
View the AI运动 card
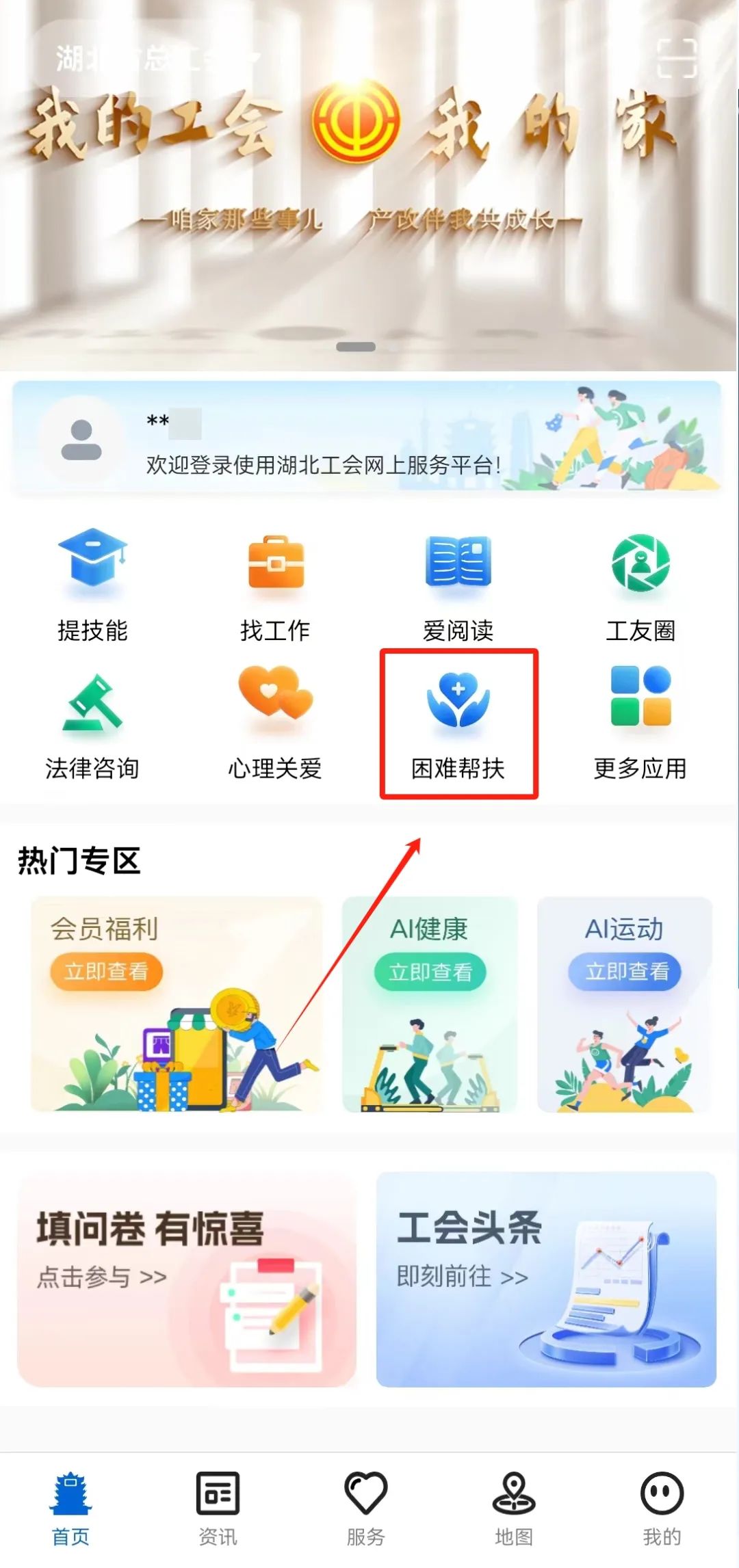[x=625, y=1004]
